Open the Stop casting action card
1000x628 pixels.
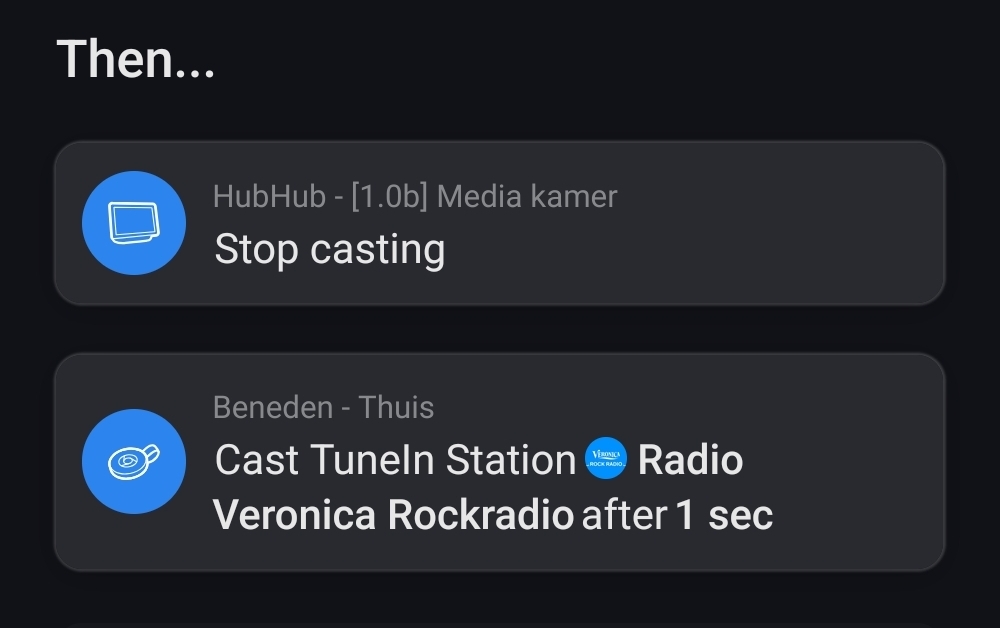(498, 223)
